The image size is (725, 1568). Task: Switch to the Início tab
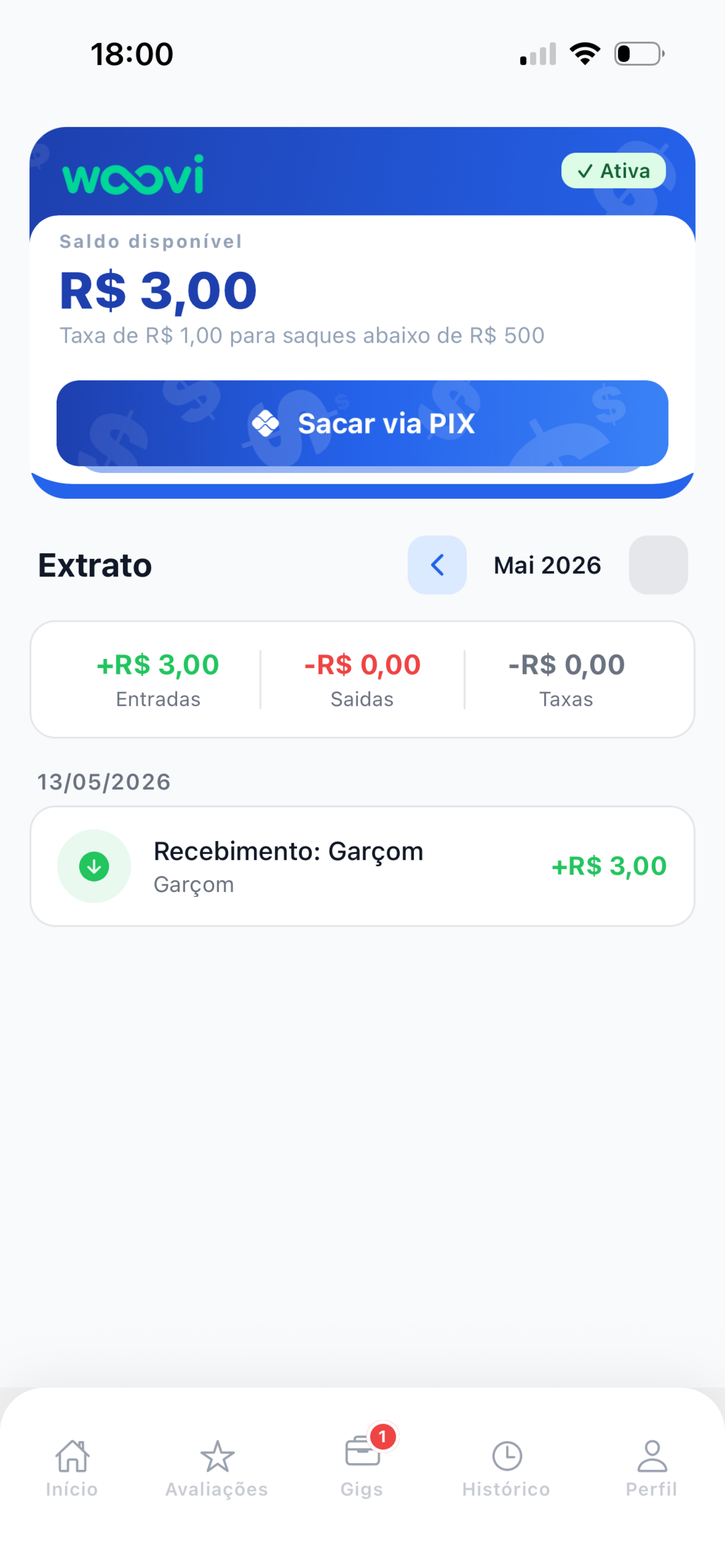72,1468
